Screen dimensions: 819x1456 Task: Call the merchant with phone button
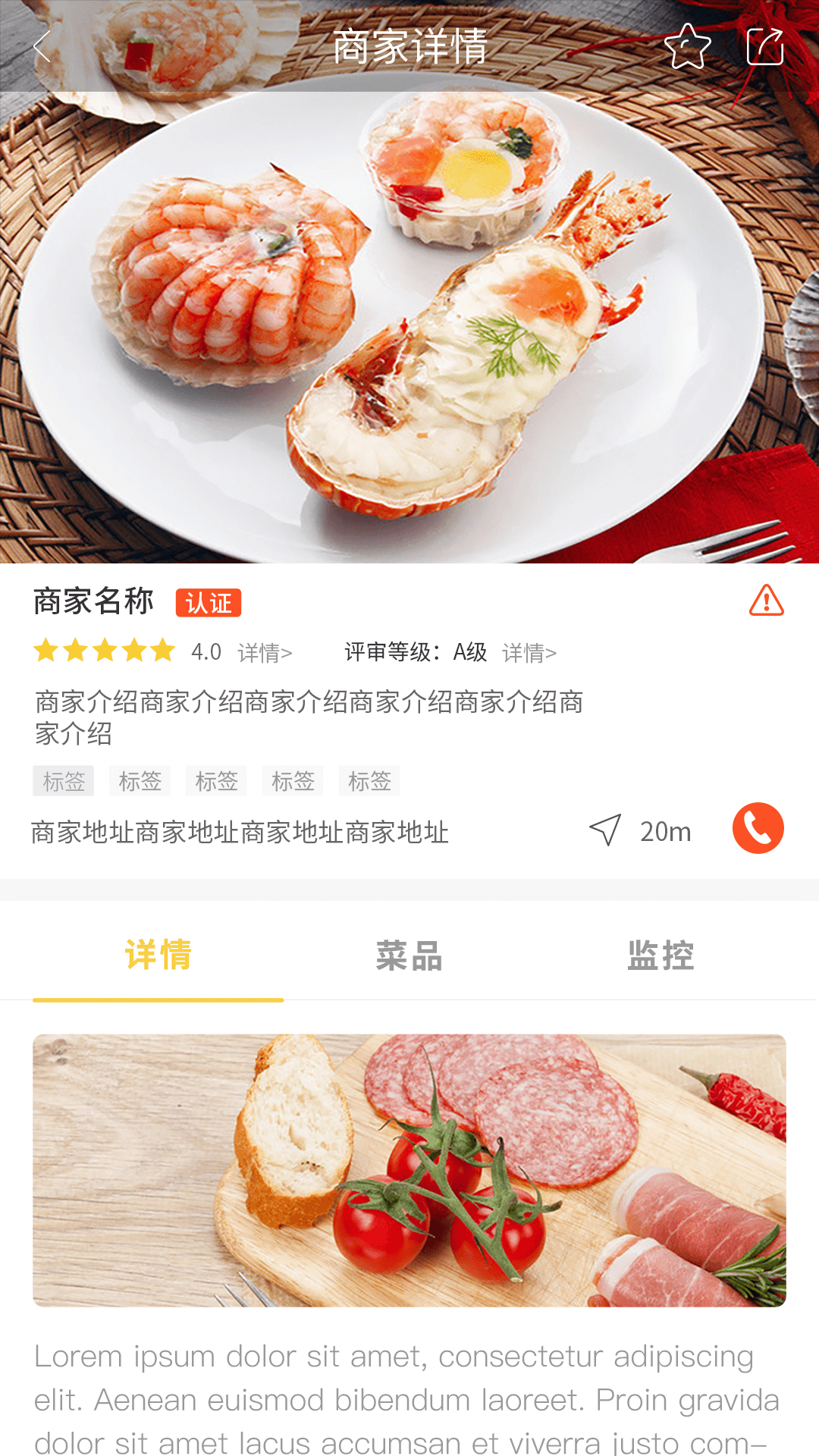point(758,828)
